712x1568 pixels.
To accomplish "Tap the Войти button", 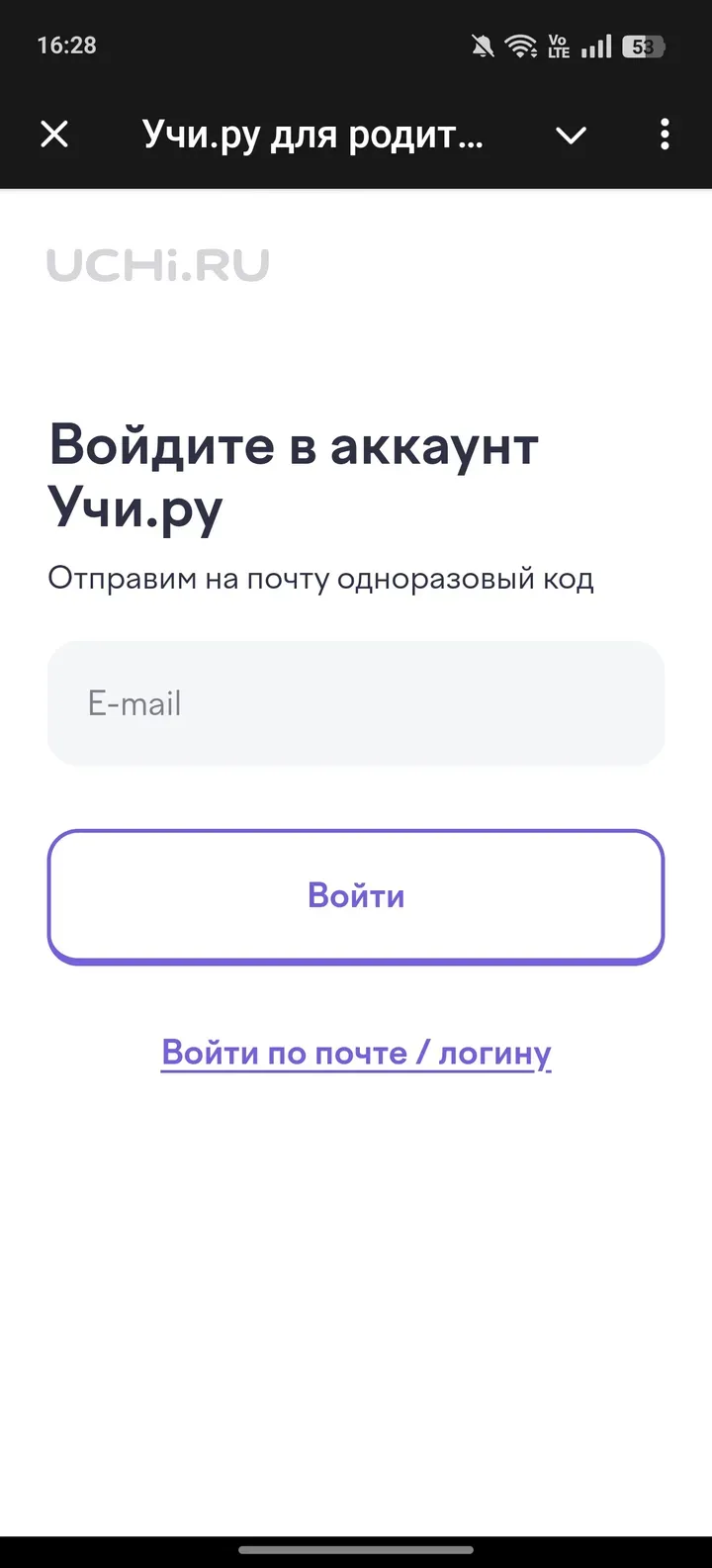I will (x=356, y=896).
